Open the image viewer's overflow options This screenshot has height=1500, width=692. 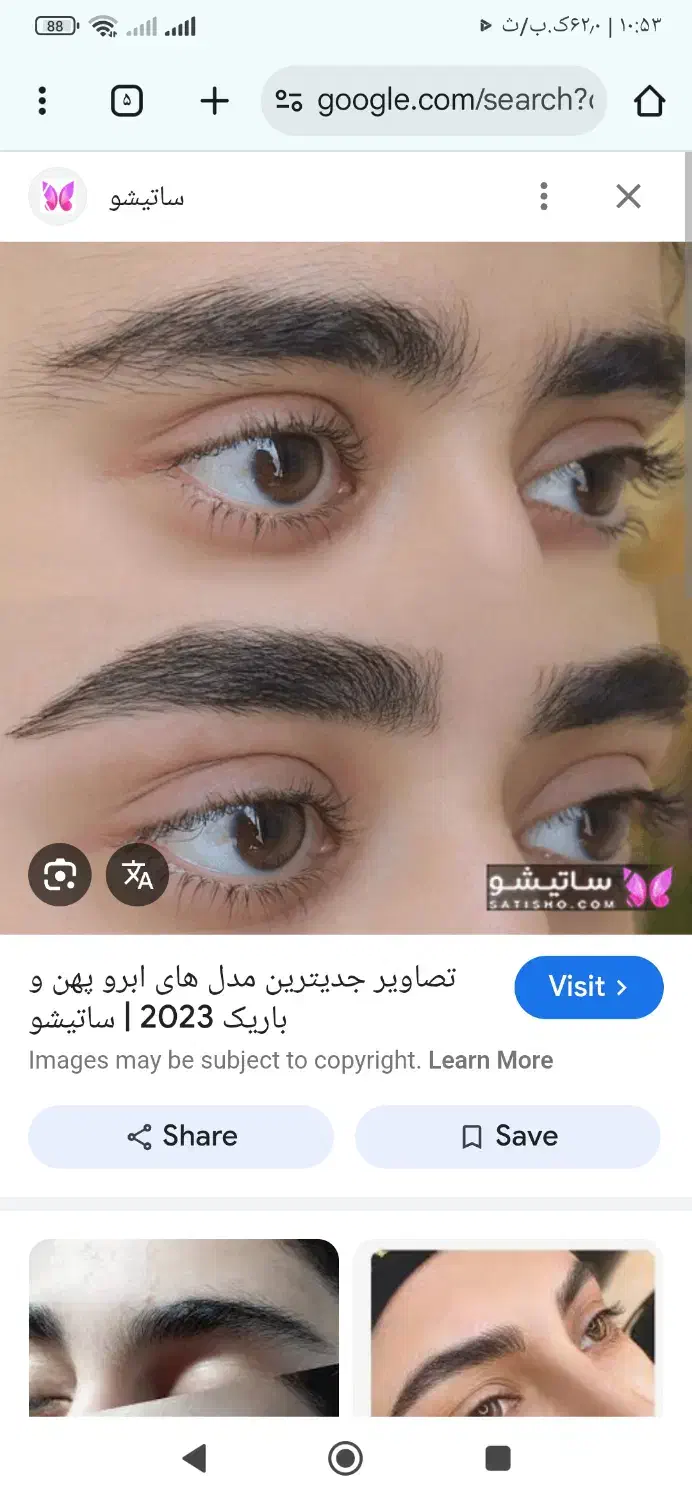pos(544,196)
